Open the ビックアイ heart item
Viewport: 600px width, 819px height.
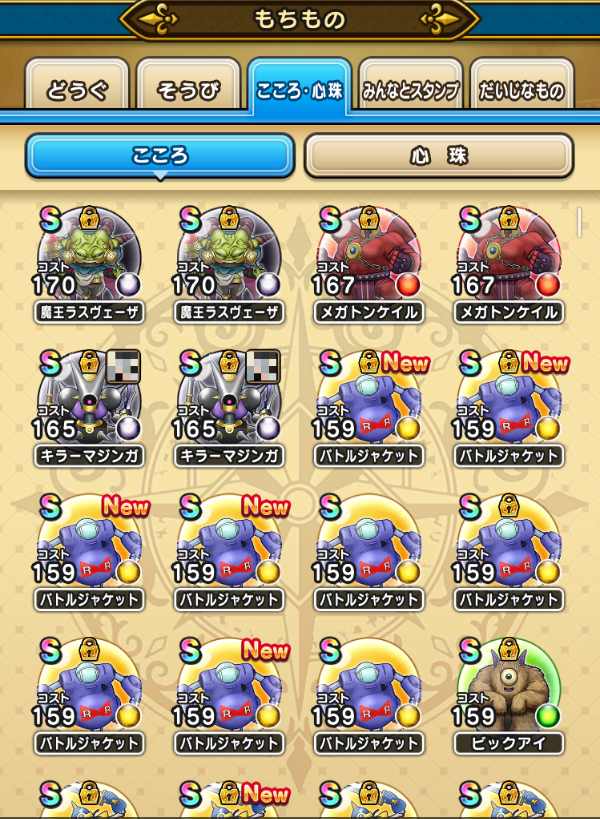[509, 690]
